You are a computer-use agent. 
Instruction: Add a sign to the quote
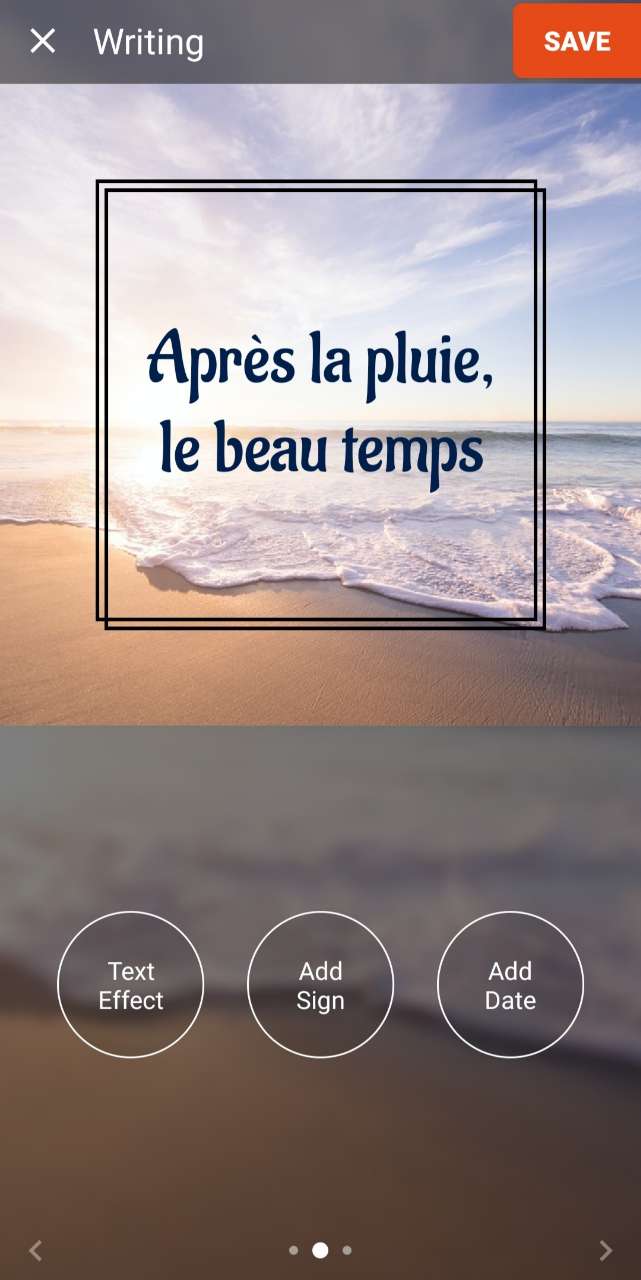click(x=320, y=985)
